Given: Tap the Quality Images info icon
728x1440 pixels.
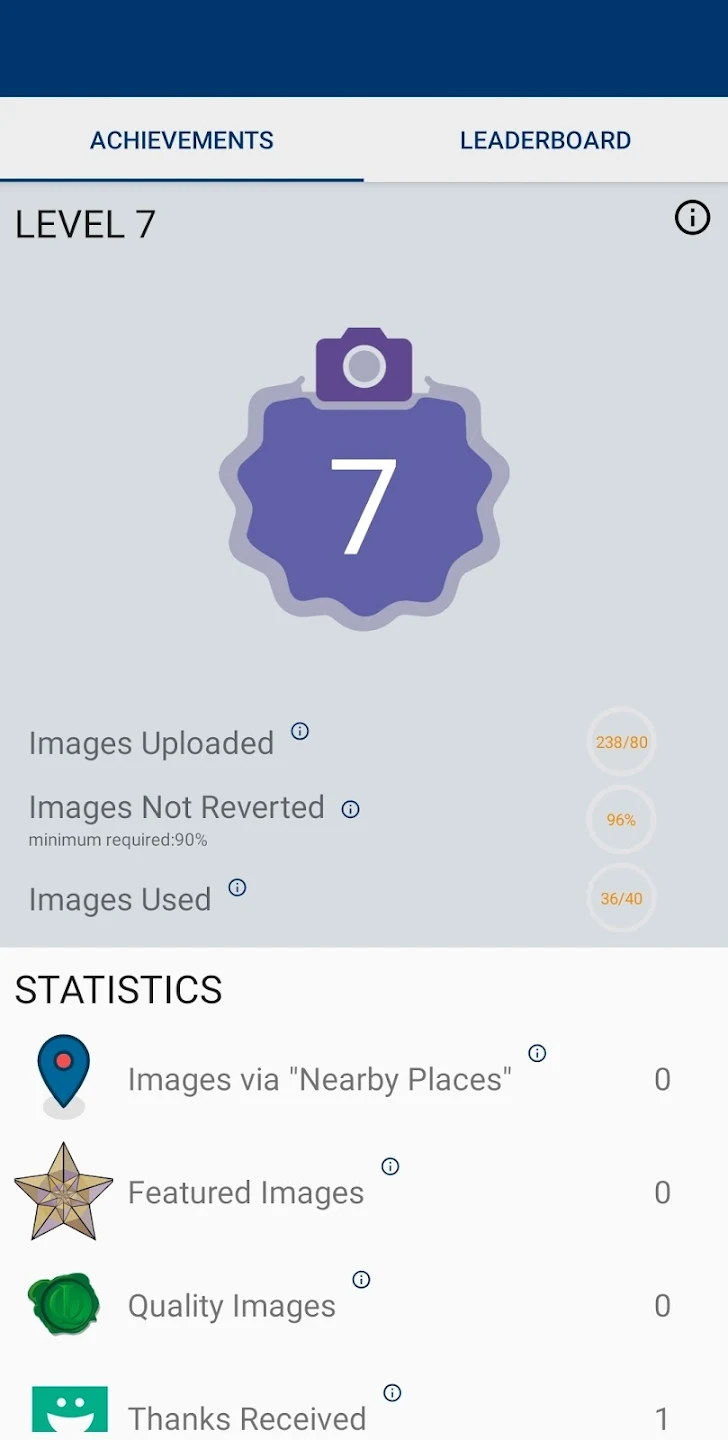Looking at the screenshot, I should [362, 1280].
